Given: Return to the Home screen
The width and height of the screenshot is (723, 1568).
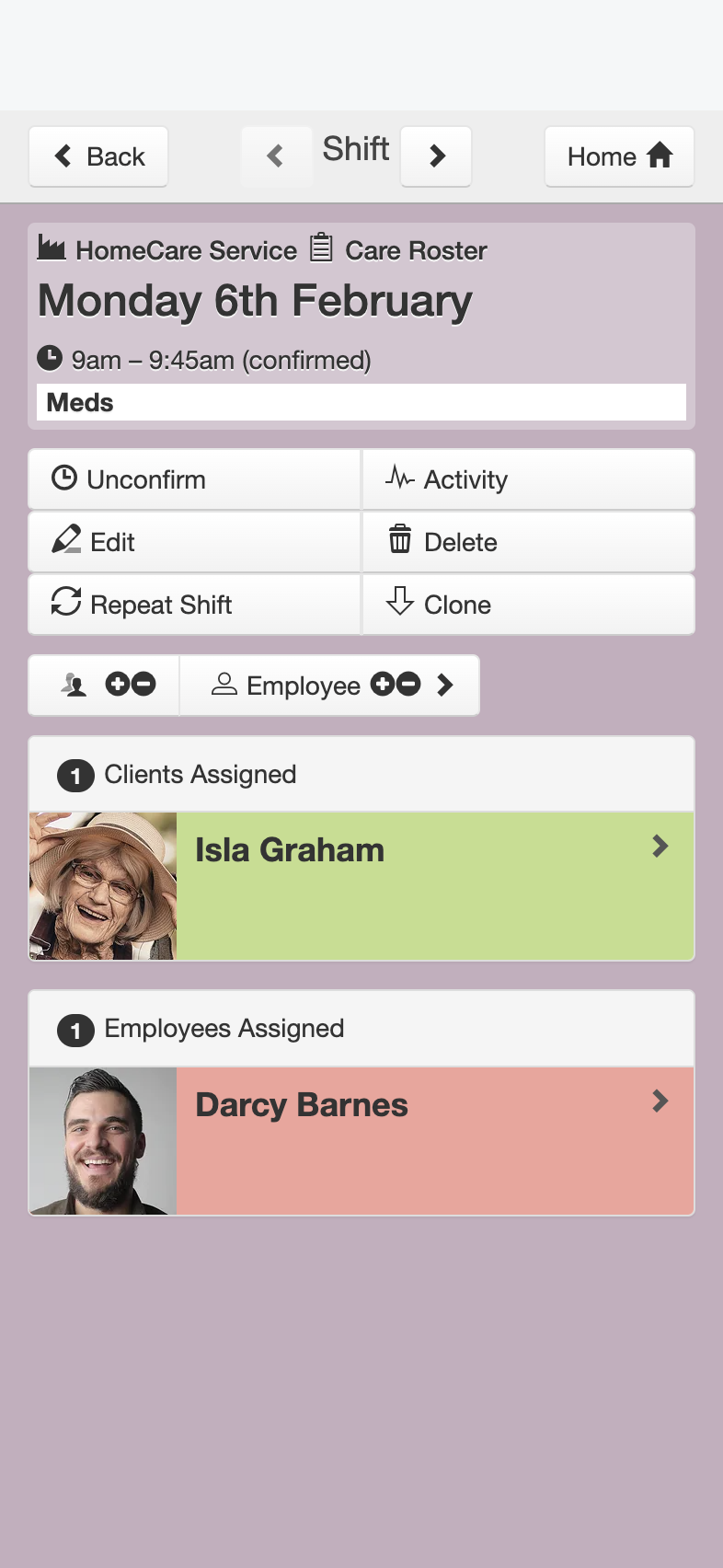Looking at the screenshot, I should (x=619, y=156).
